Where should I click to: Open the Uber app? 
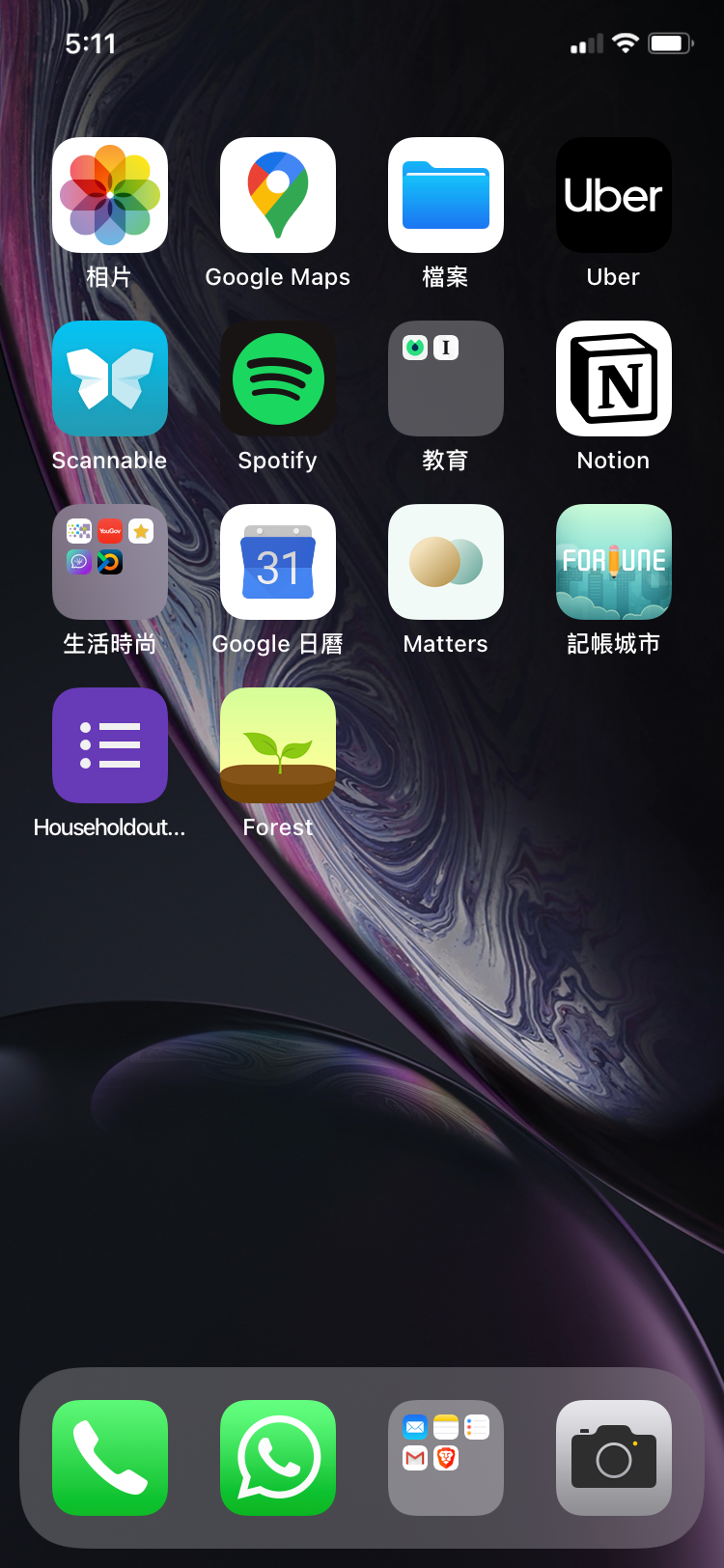coord(614,195)
